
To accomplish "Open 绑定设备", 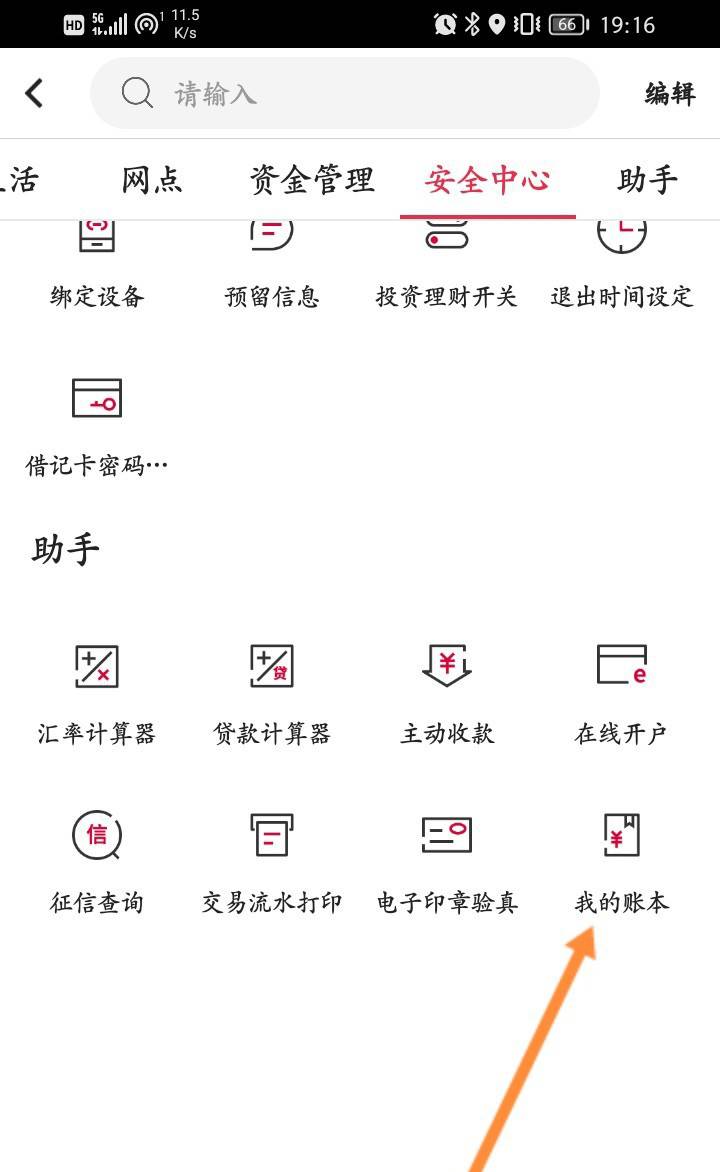I will point(97,265).
